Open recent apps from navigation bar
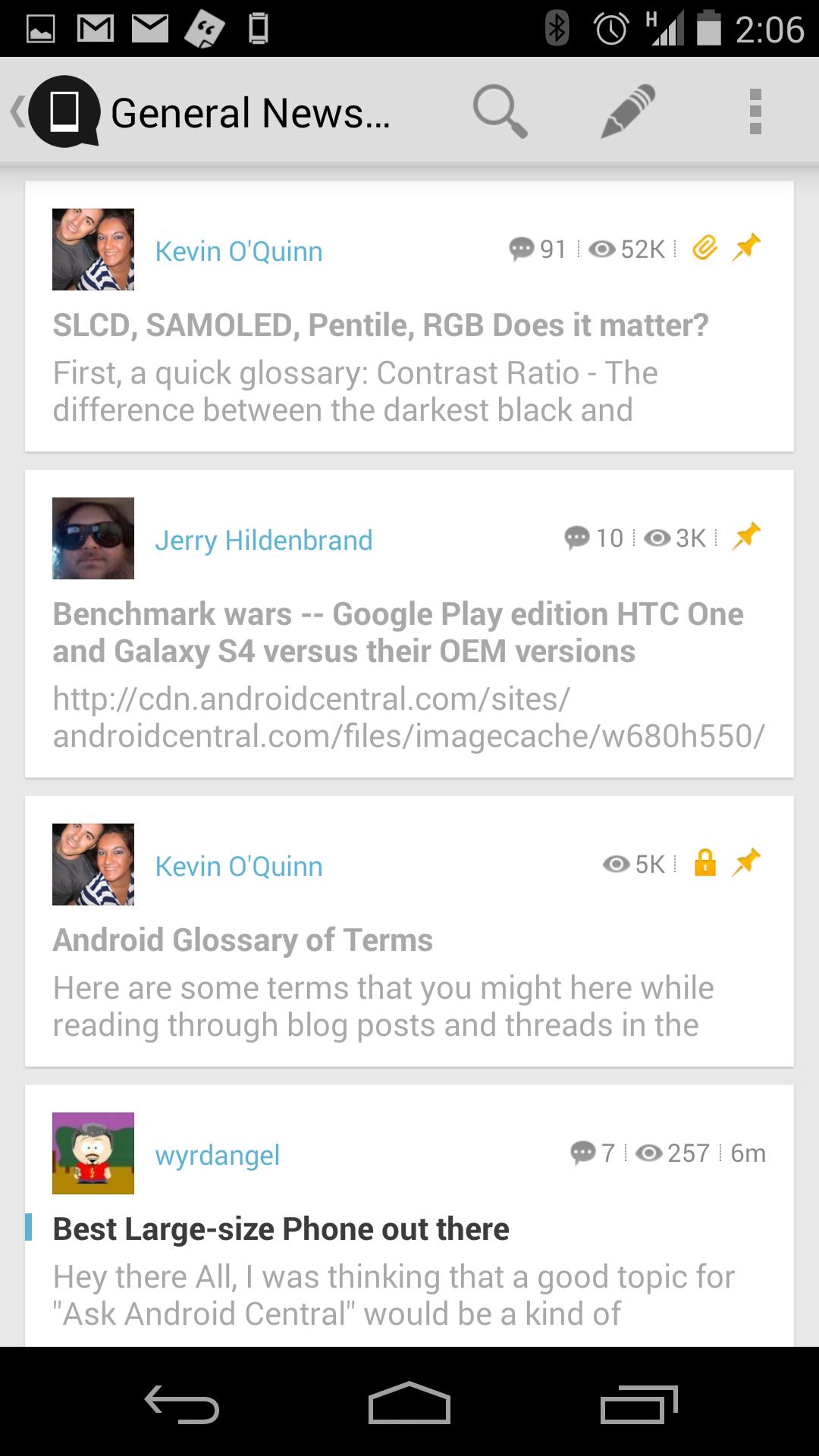The width and height of the screenshot is (819, 1456). click(638, 1403)
